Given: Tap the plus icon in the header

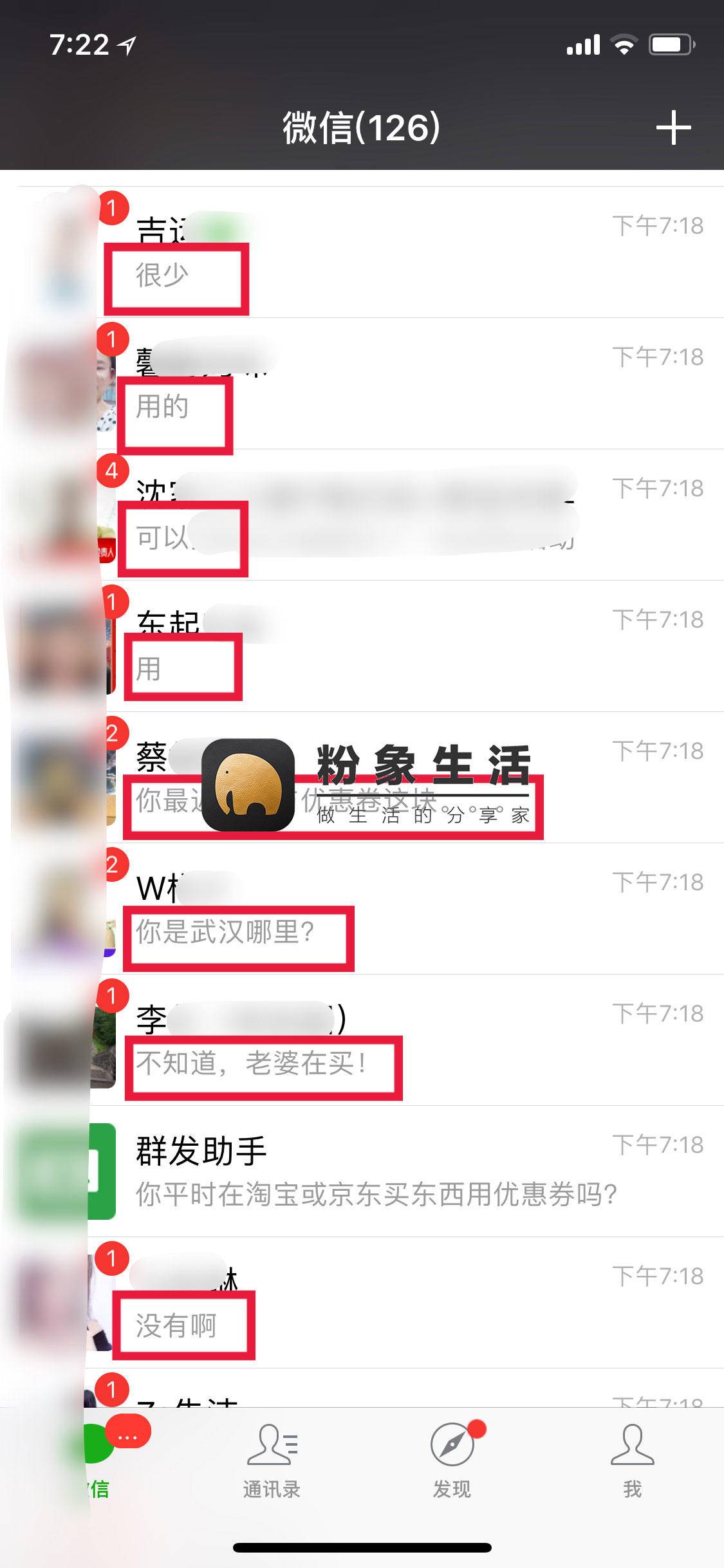Looking at the screenshot, I should pyautogui.click(x=673, y=127).
